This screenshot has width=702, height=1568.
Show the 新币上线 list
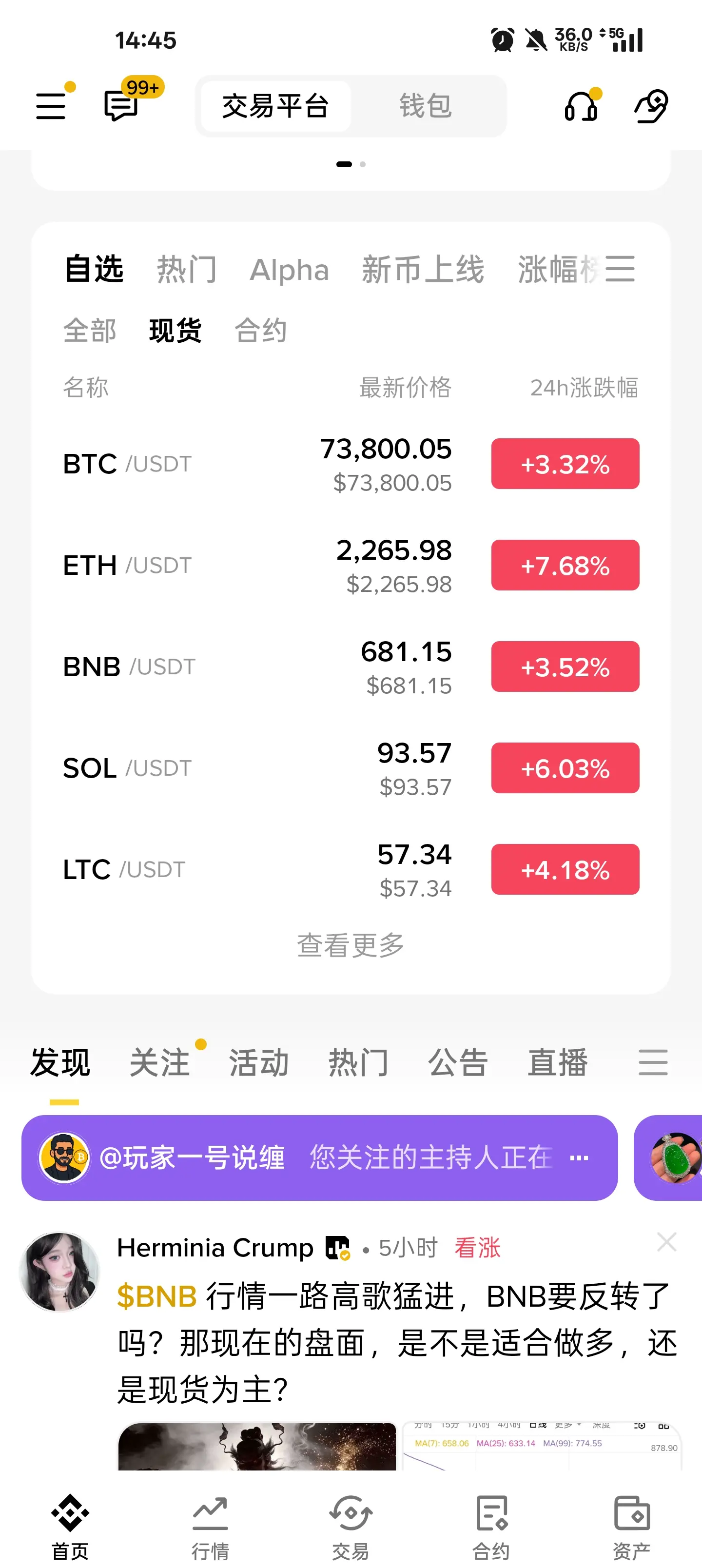click(x=423, y=270)
